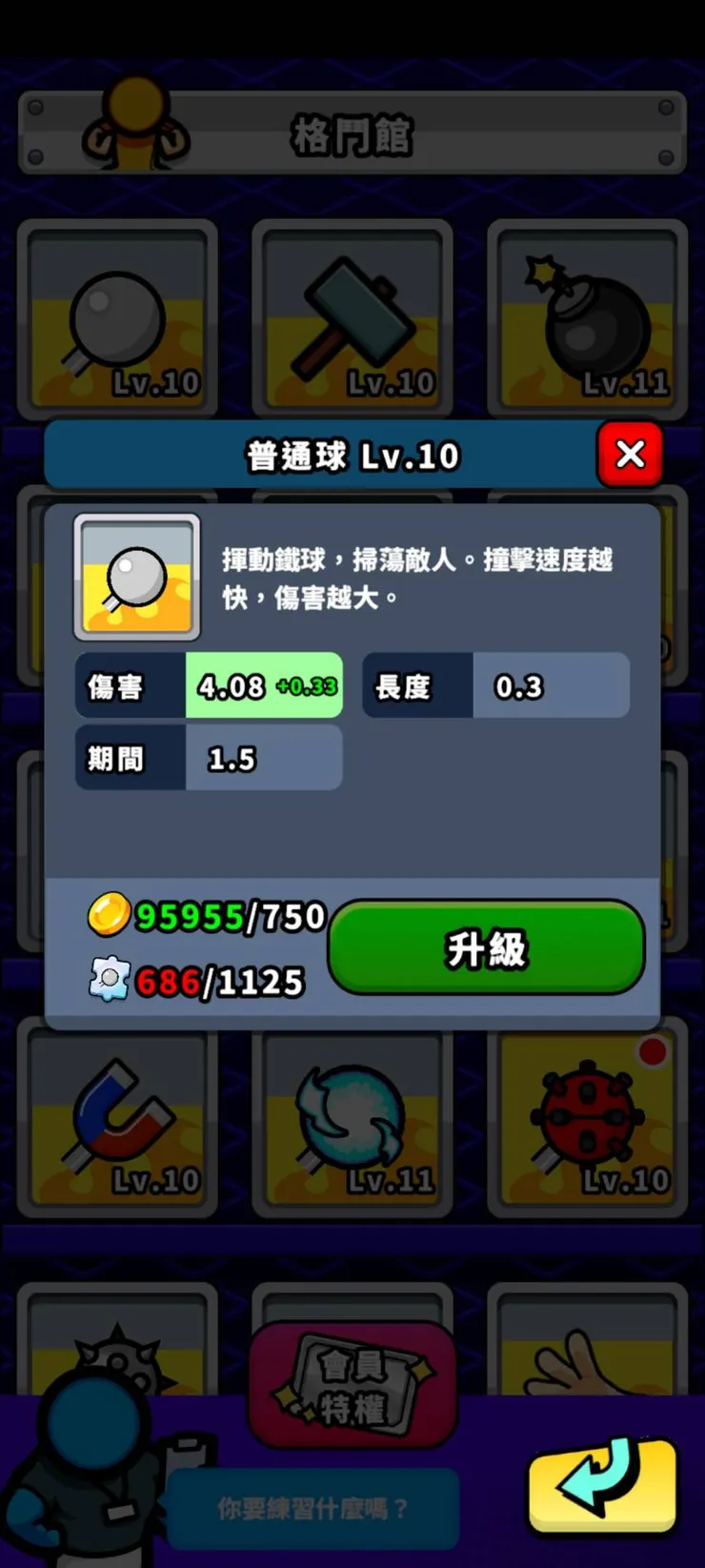Select the hammer weapon Lv.10 icon
The height and width of the screenshot is (1568, 705).
click(352, 319)
